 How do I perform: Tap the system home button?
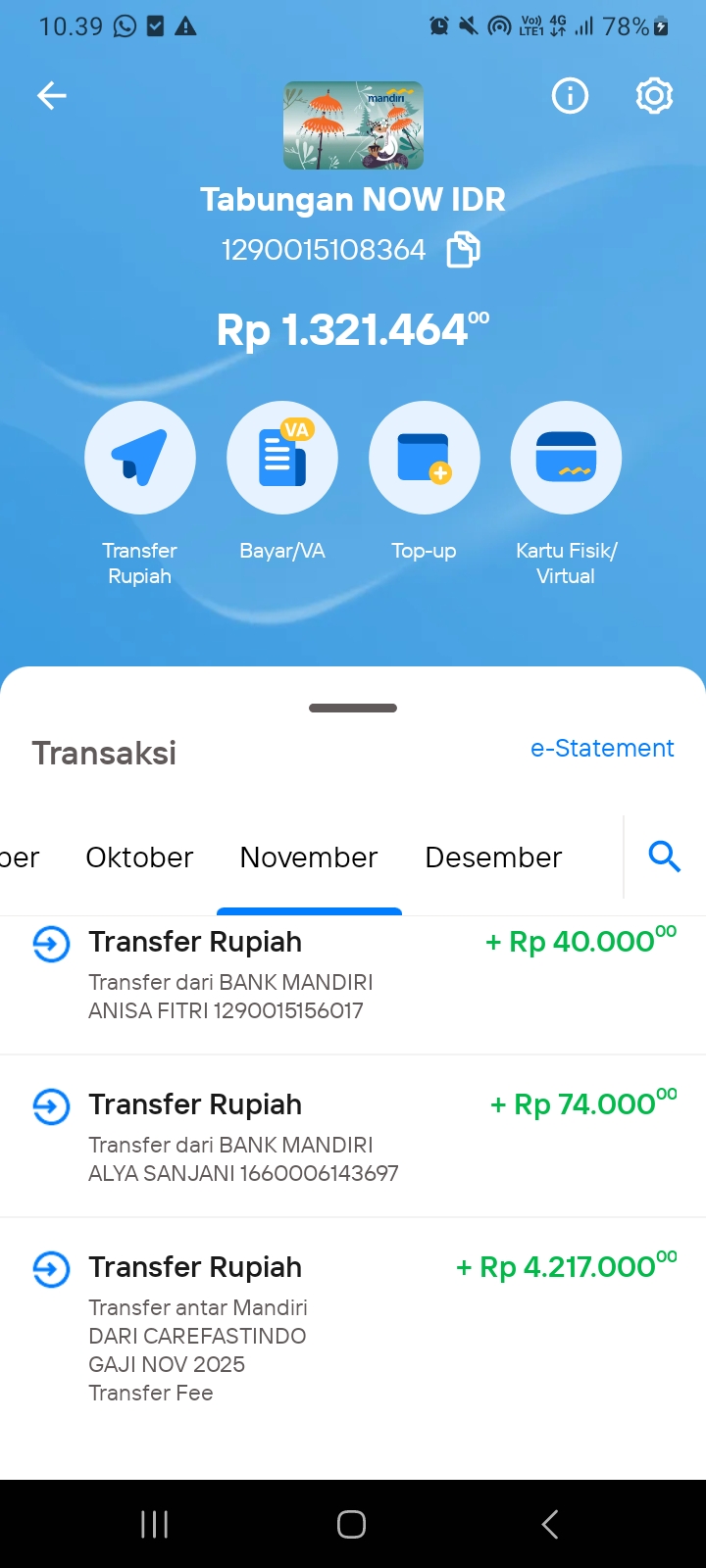(352, 1524)
